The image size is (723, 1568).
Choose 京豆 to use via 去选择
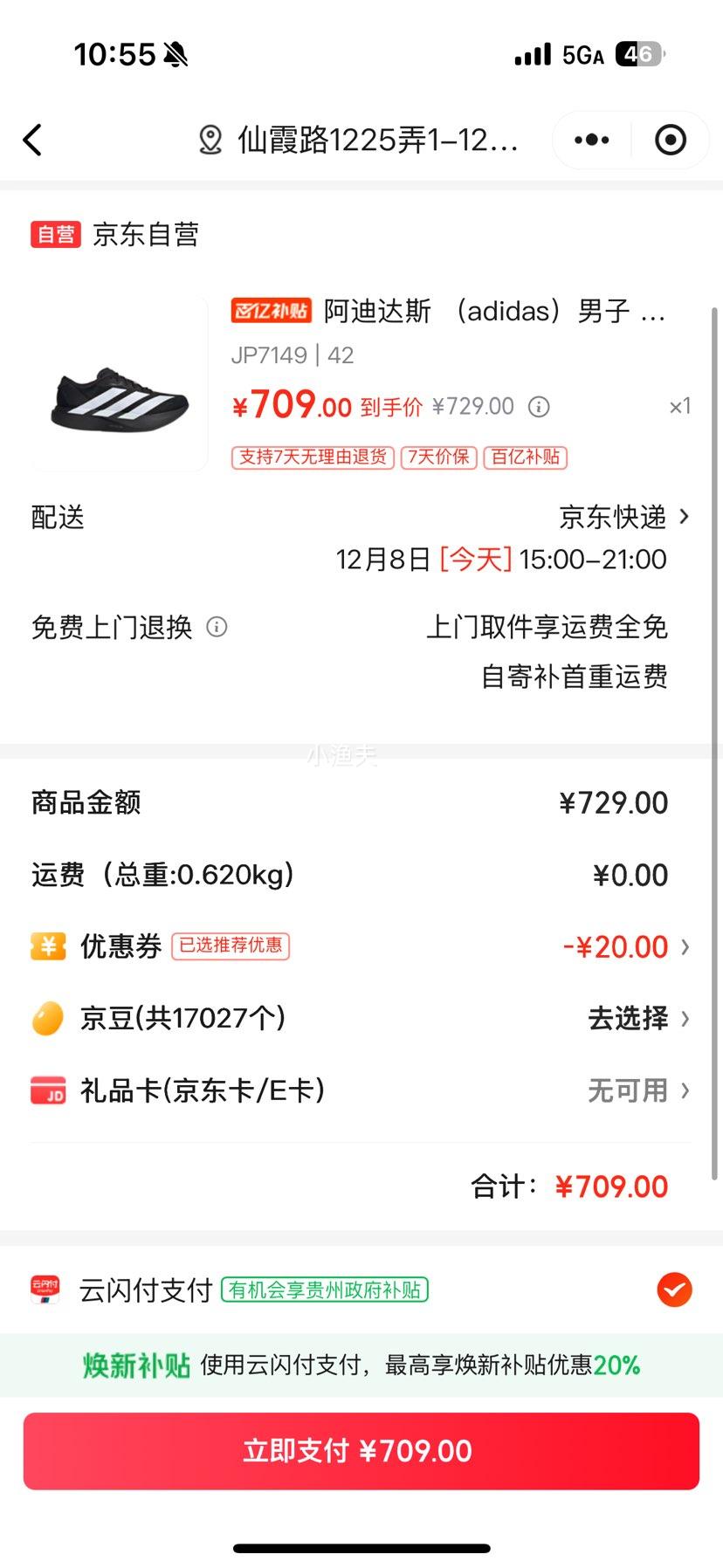click(x=637, y=1018)
